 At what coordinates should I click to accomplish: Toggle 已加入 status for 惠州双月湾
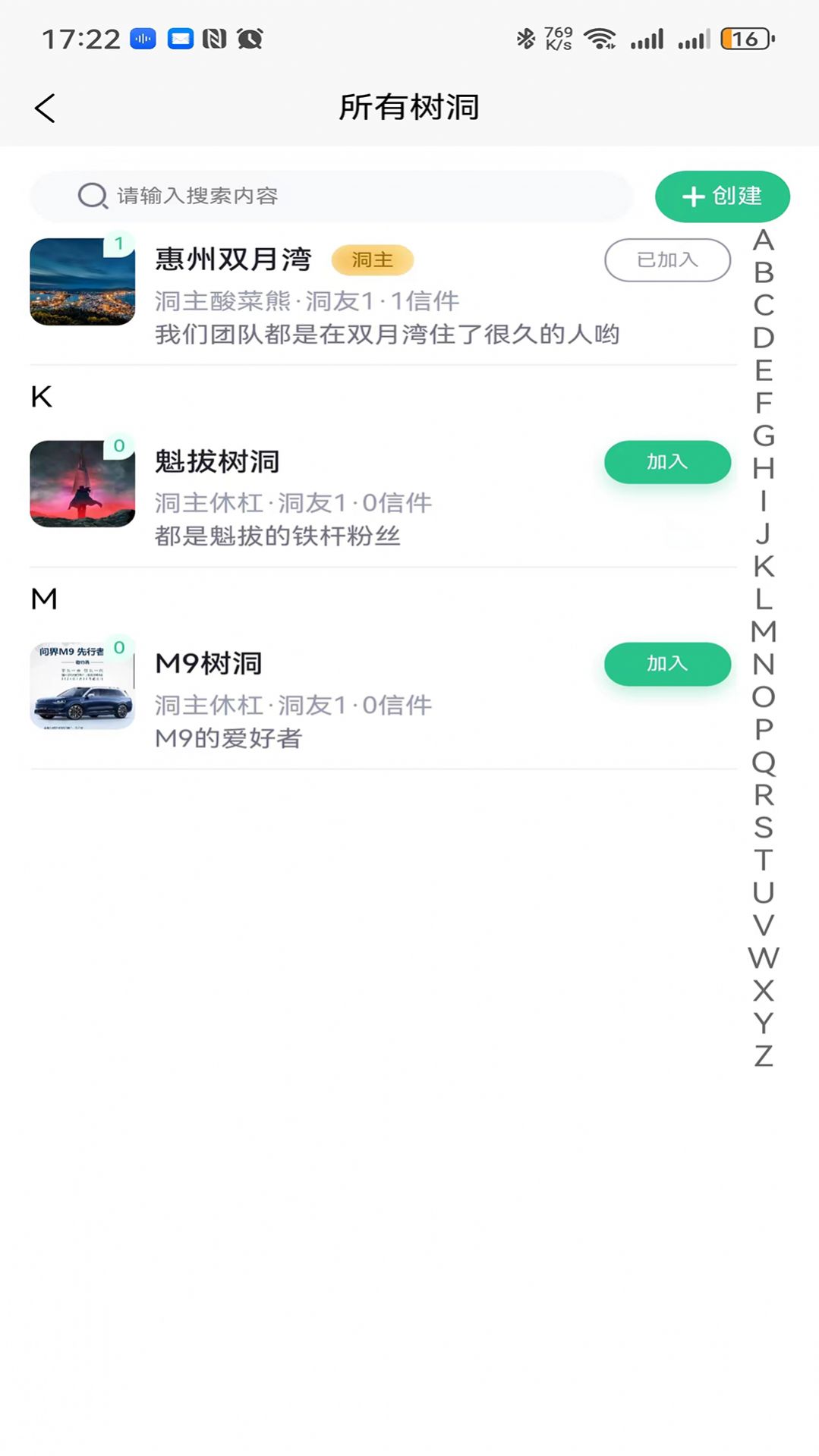[666, 260]
